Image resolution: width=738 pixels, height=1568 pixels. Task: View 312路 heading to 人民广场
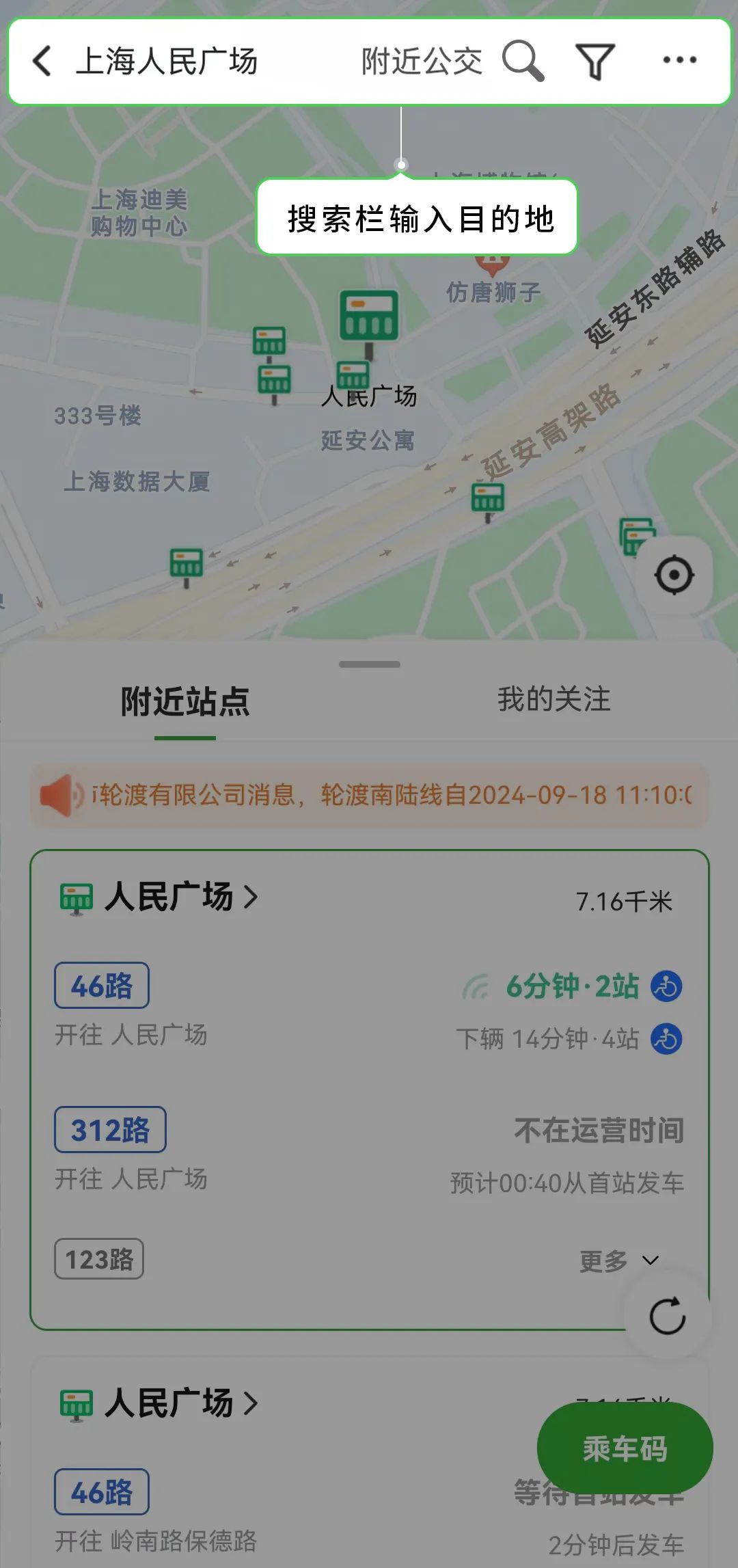click(110, 1130)
